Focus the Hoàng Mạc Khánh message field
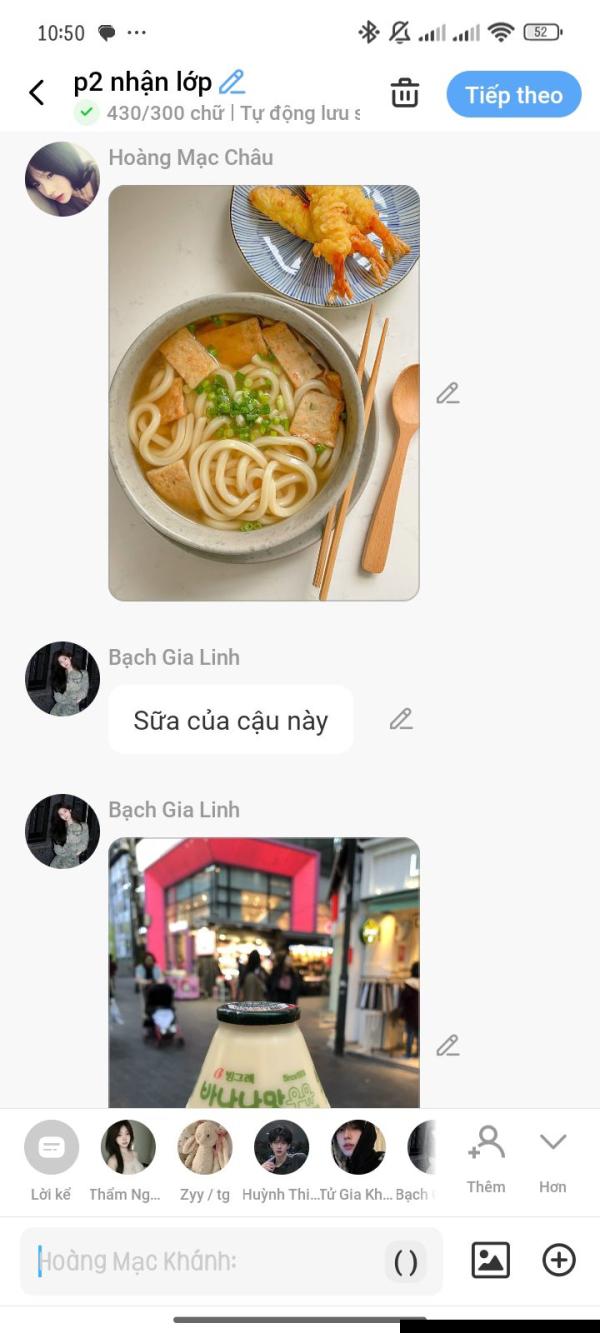The height and width of the screenshot is (1333, 600). (x=200, y=1261)
